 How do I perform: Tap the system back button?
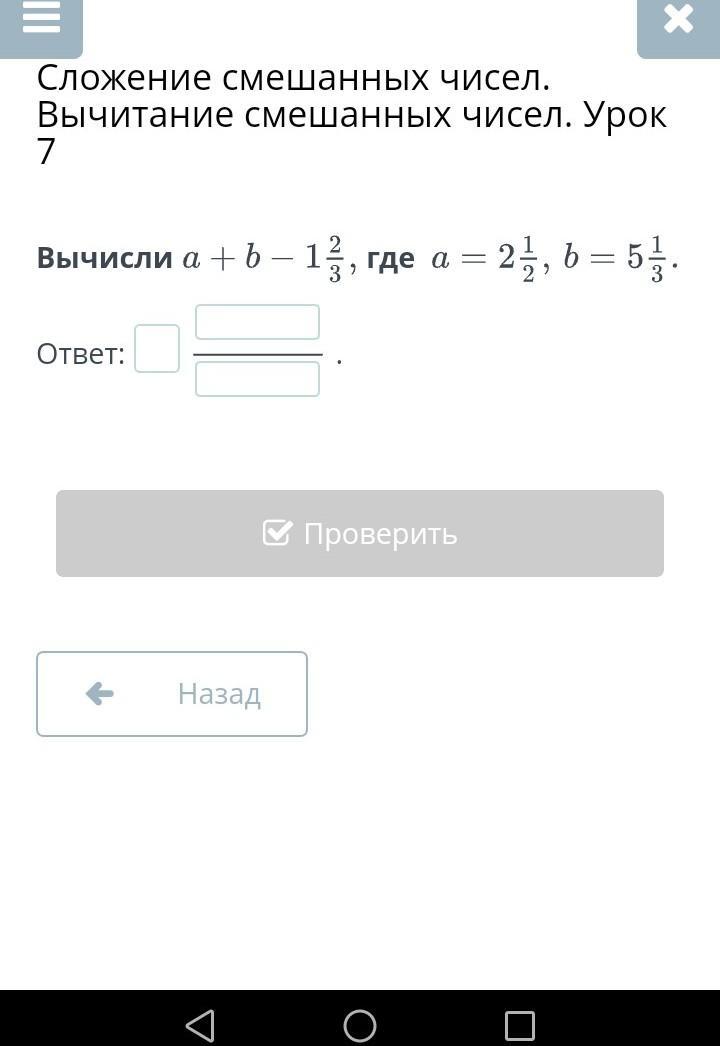point(200,1025)
